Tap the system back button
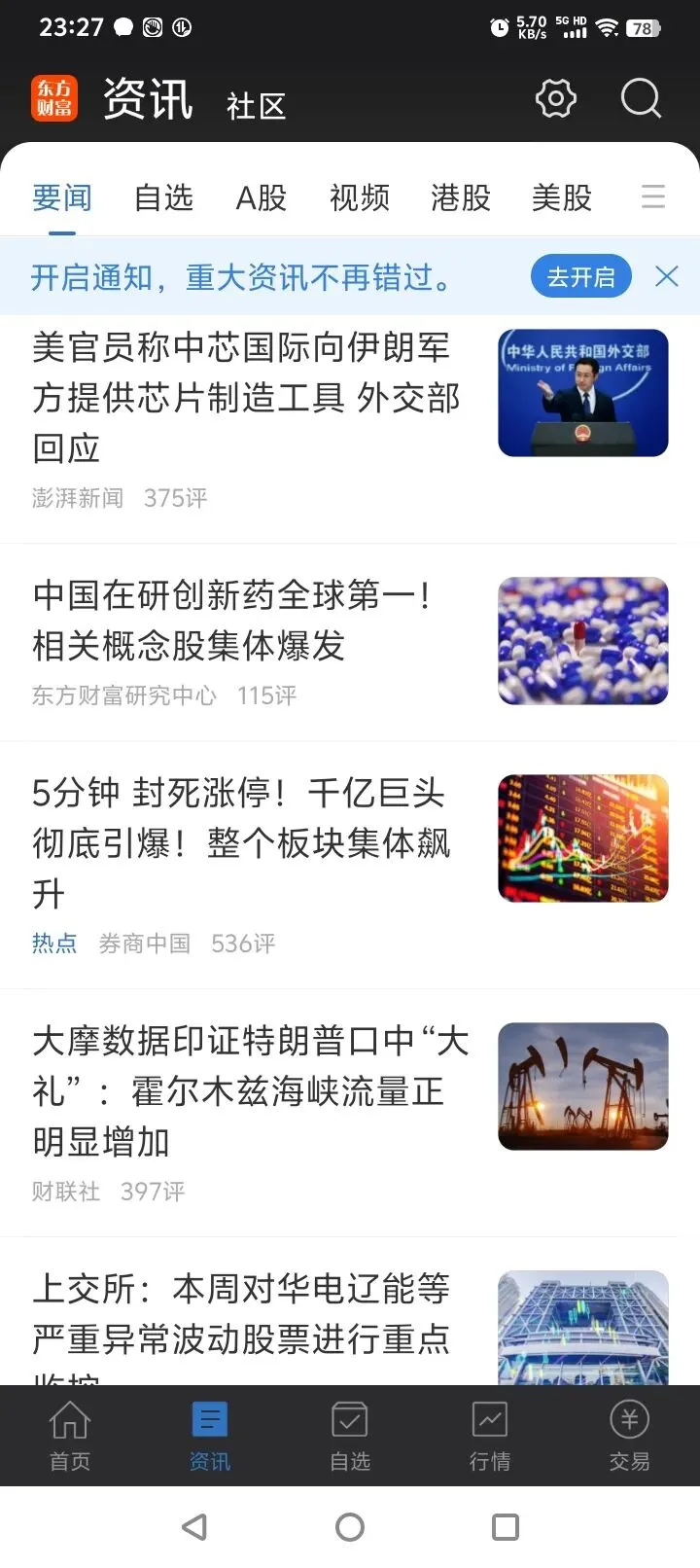700x1568 pixels. click(195, 1526)
